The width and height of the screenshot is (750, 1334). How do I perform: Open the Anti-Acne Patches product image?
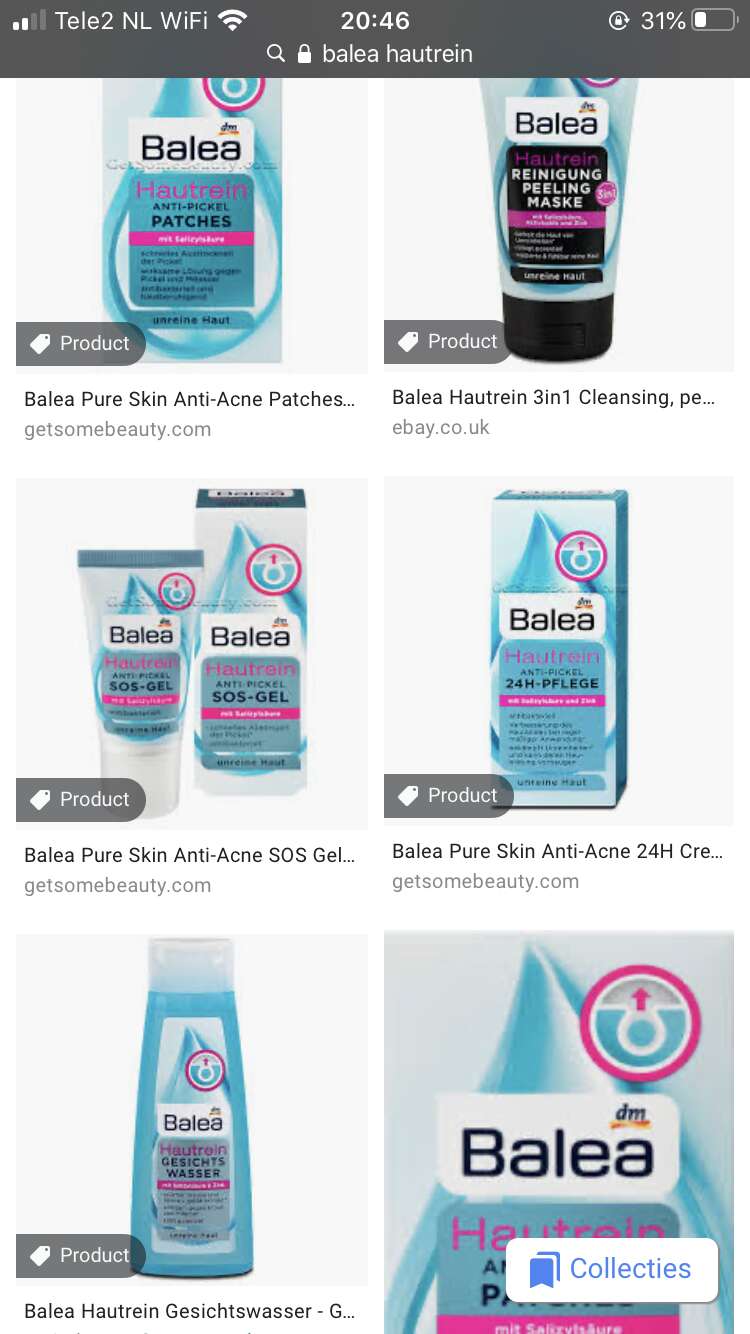tap(191, 226)
